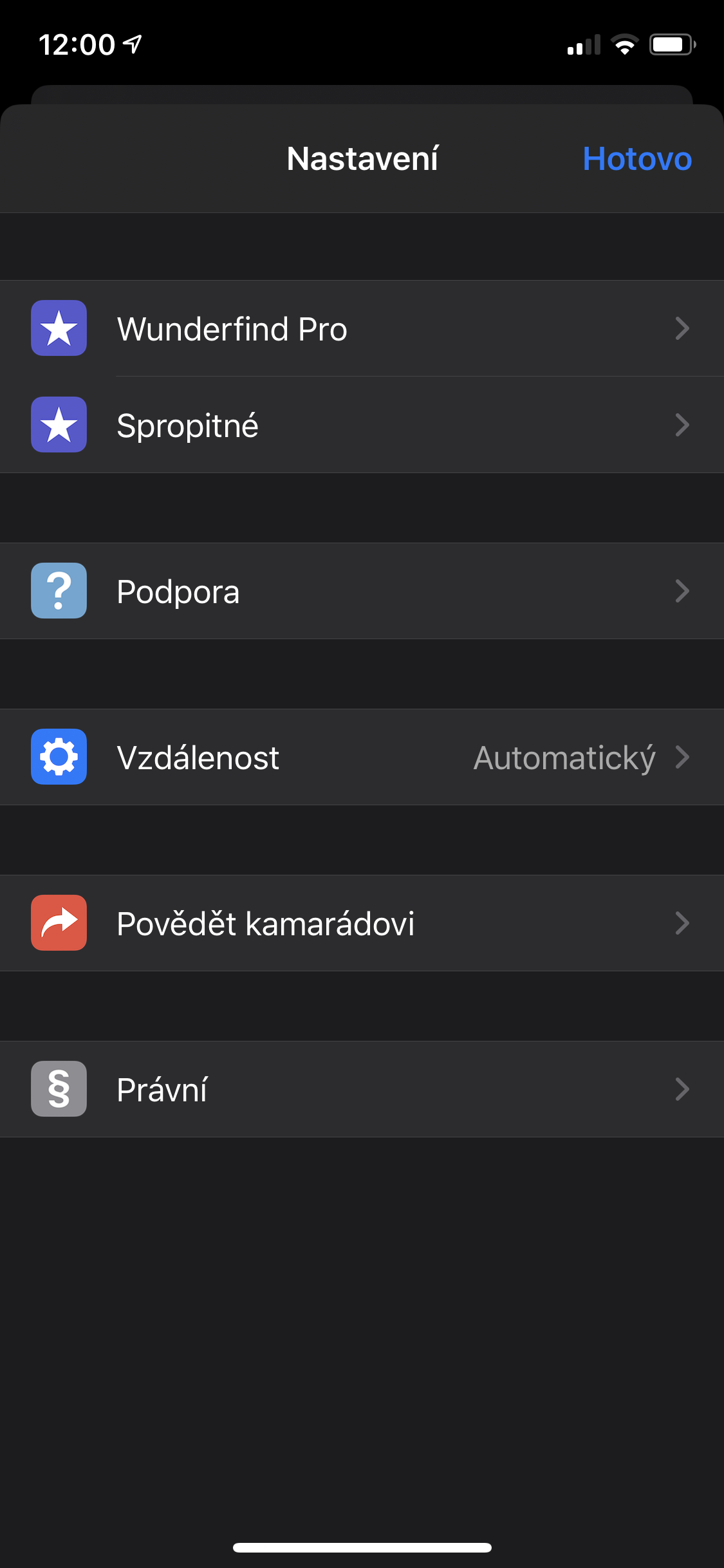
Task: Open the Podpora section
Action: 362,592
